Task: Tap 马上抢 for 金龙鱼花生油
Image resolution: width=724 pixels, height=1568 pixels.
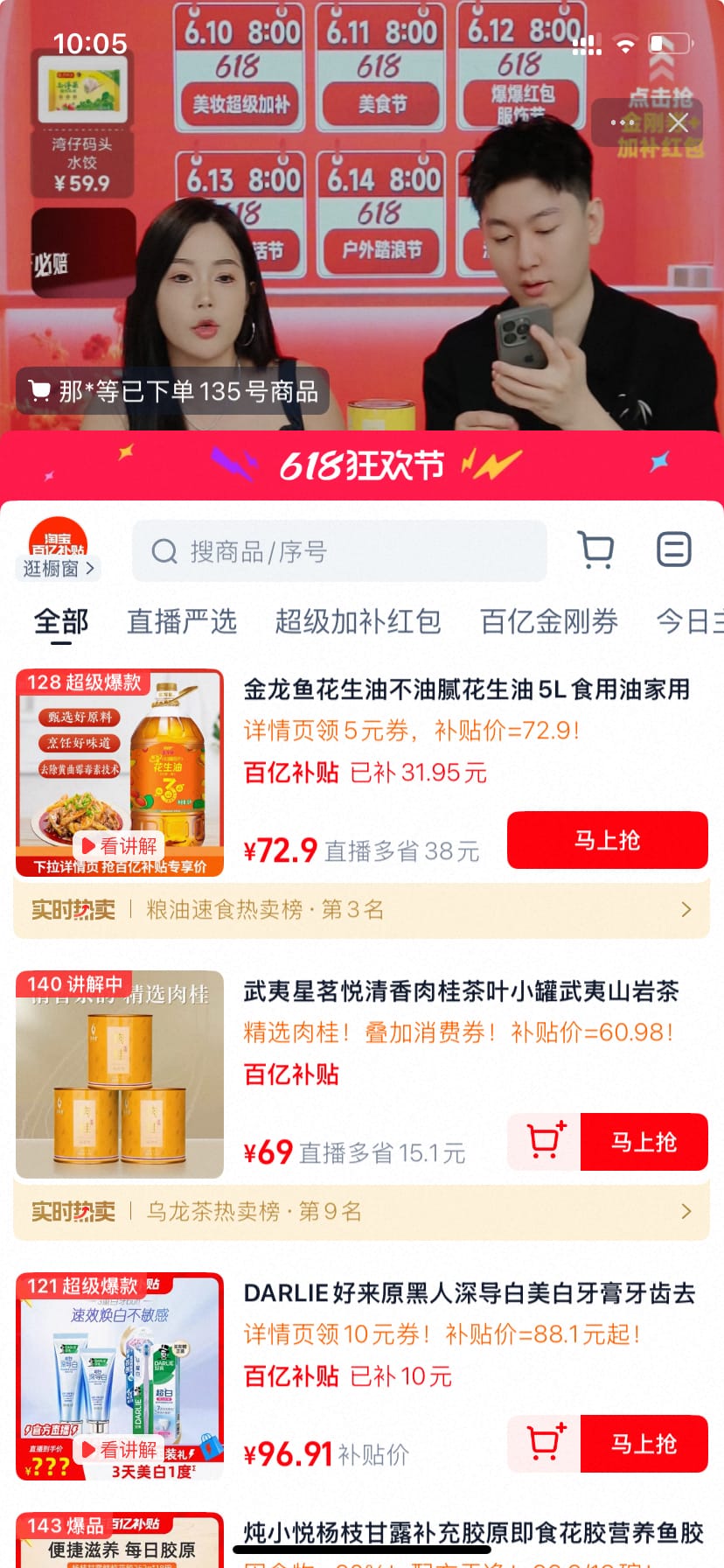Action: click(607, 840)
